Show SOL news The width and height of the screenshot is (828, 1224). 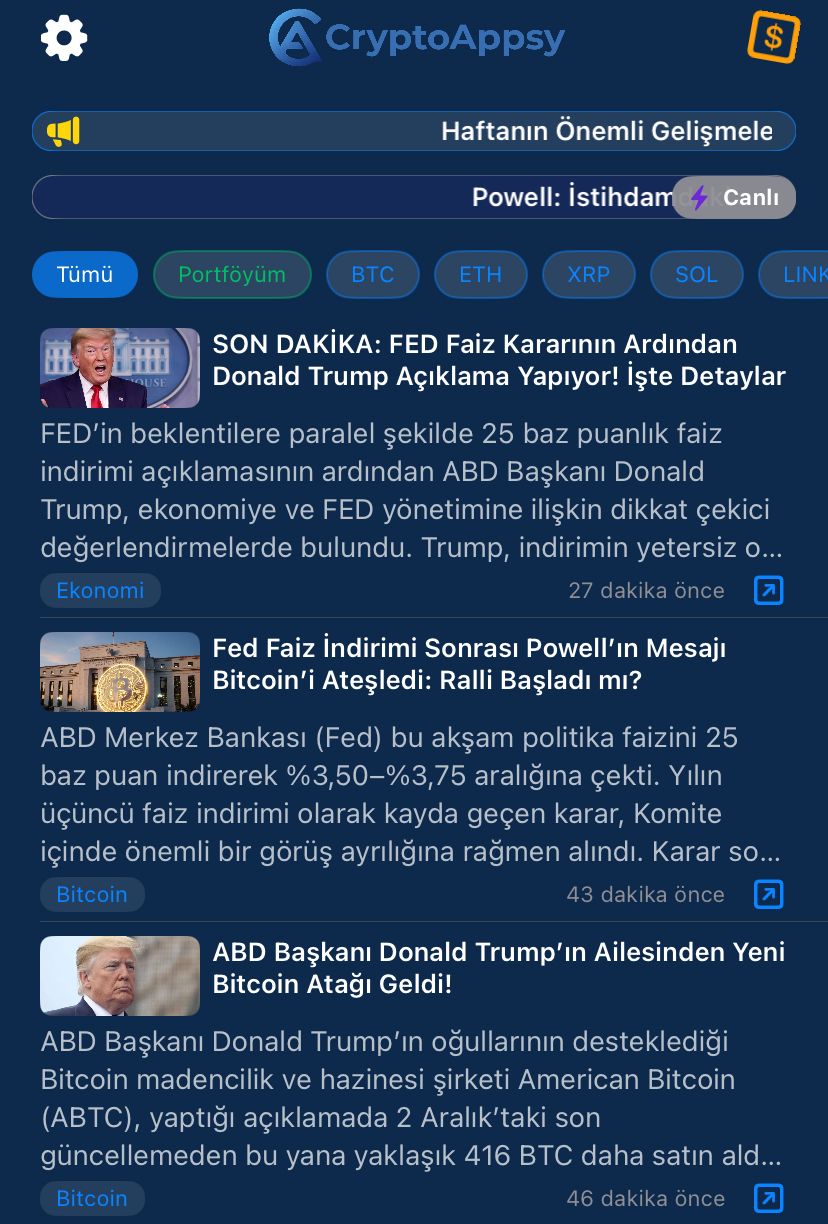click(x=696, y=274)
